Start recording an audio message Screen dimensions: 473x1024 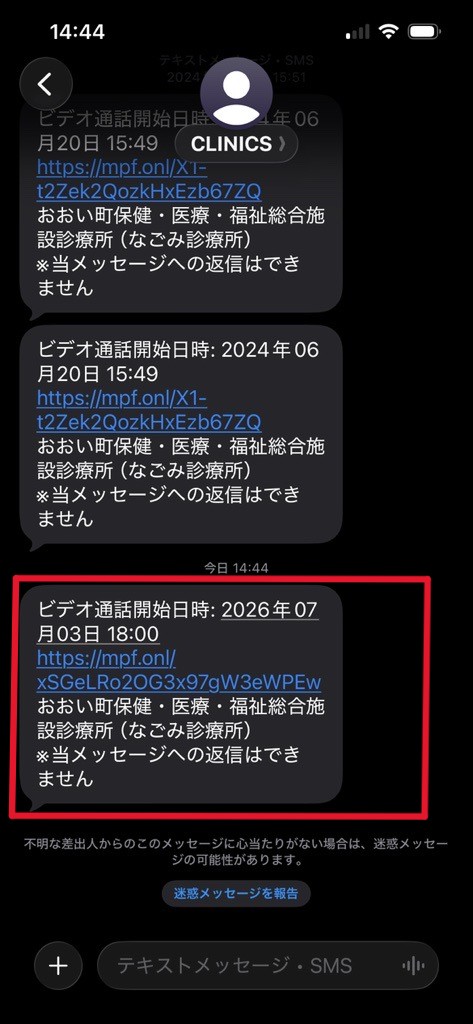(413, 966)
